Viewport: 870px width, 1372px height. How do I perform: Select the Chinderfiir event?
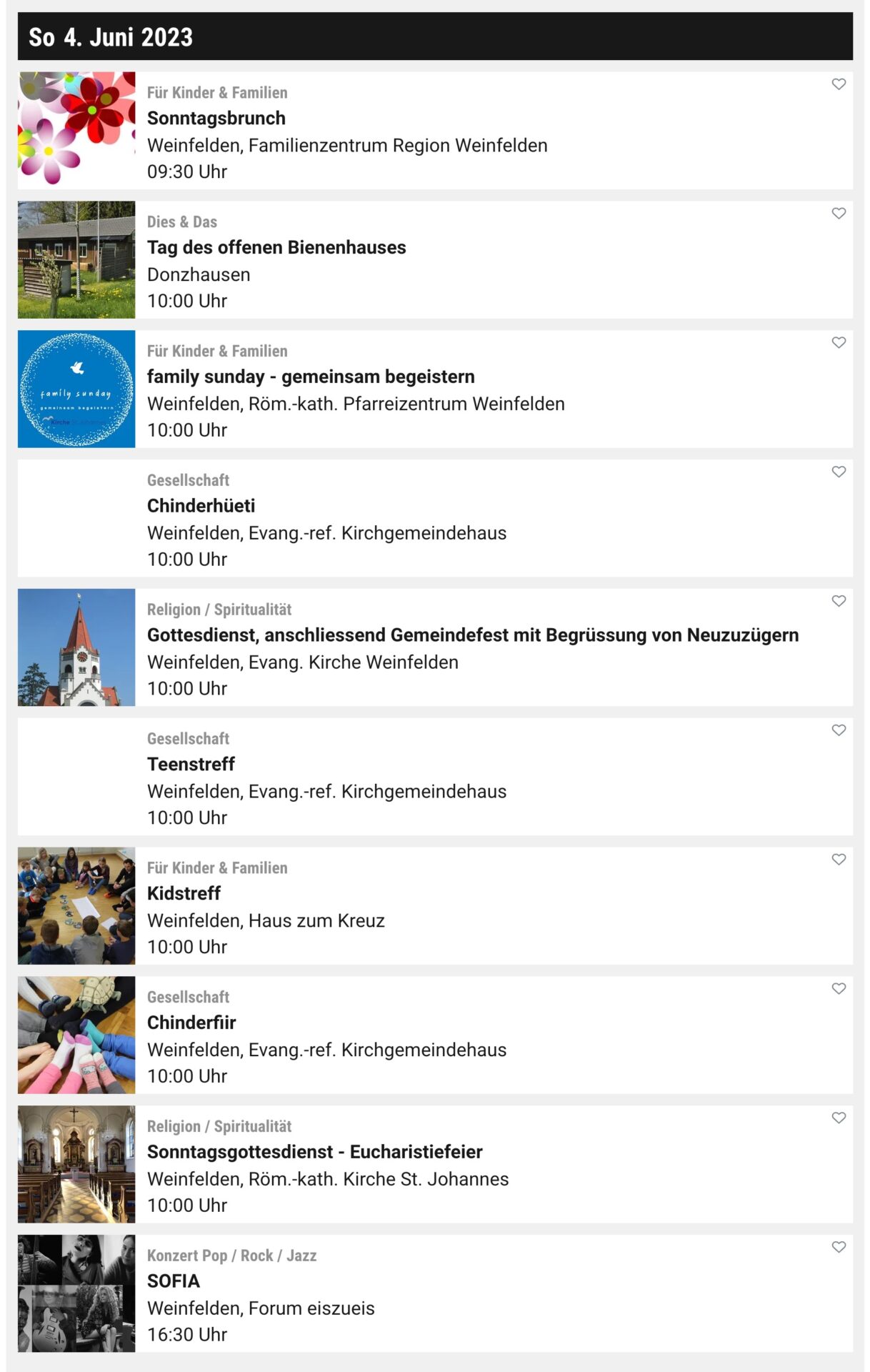click(191, 1023)
